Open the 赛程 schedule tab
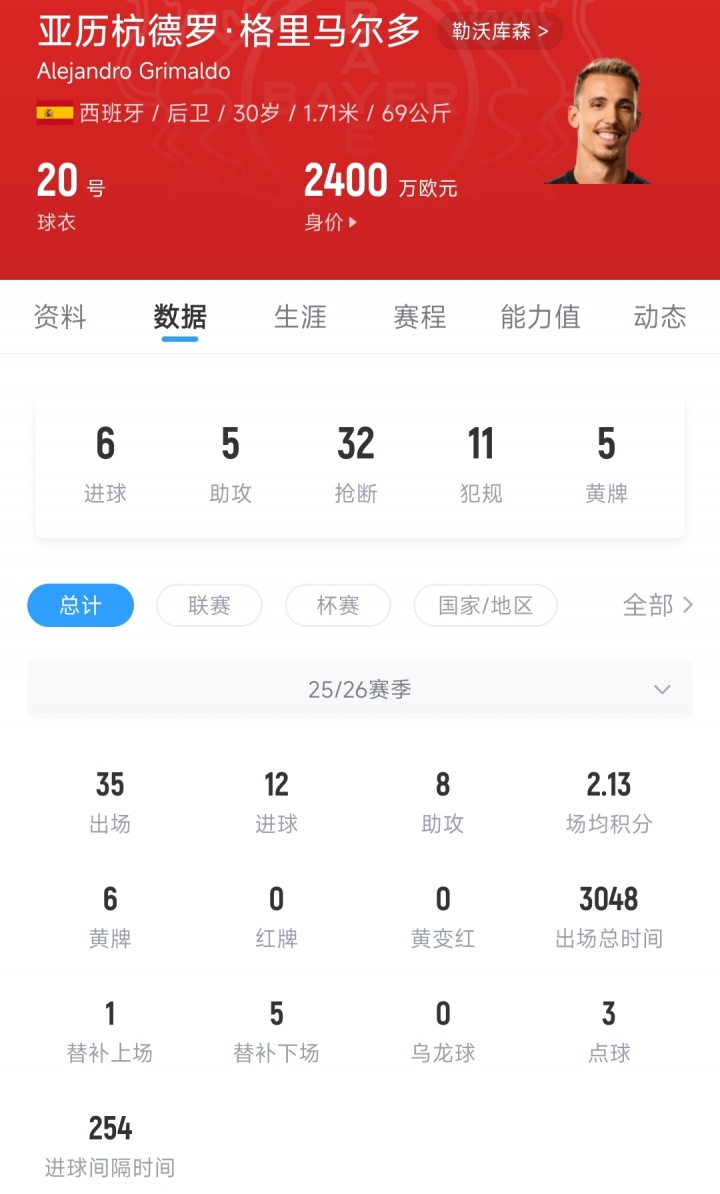 (419, 317)
